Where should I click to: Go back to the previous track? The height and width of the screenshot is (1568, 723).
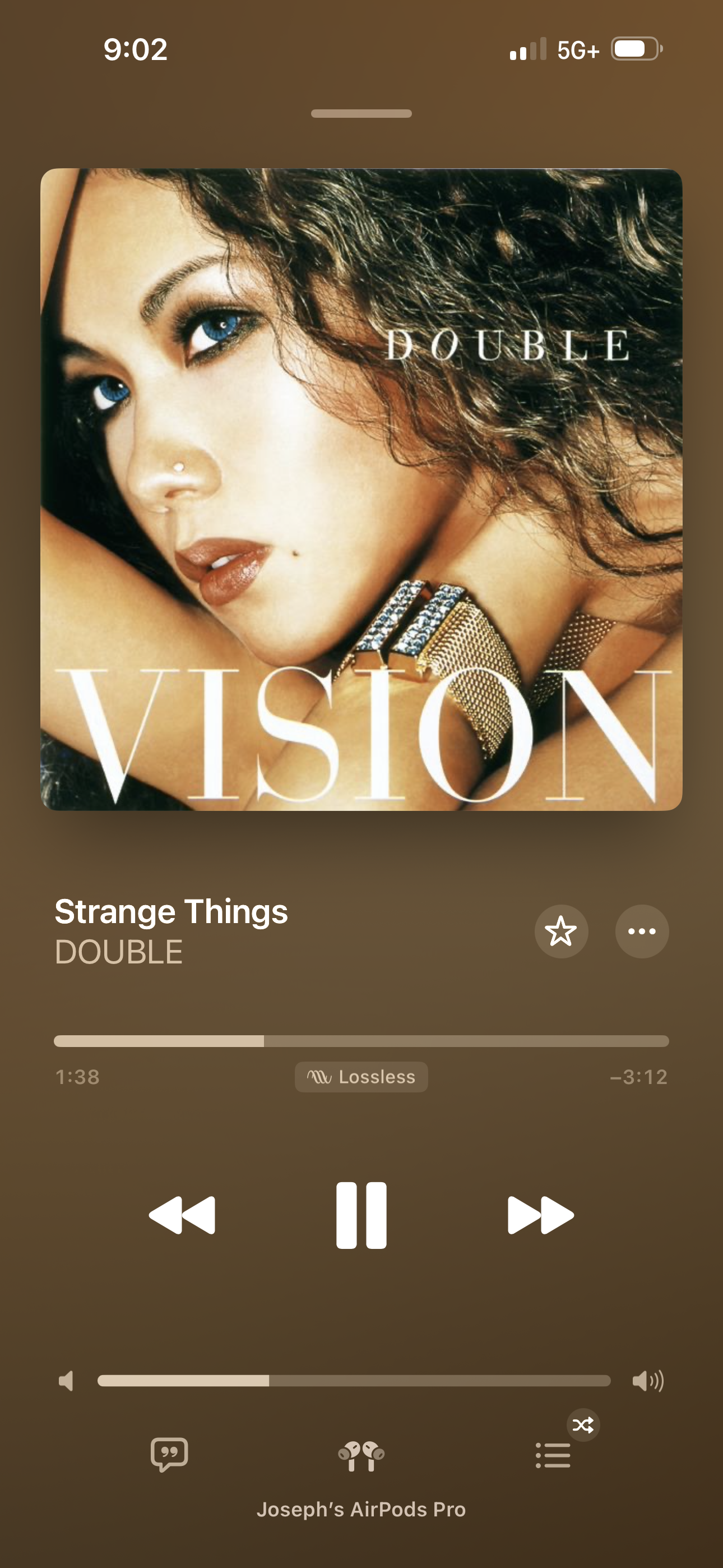[x=182, y=1216]
